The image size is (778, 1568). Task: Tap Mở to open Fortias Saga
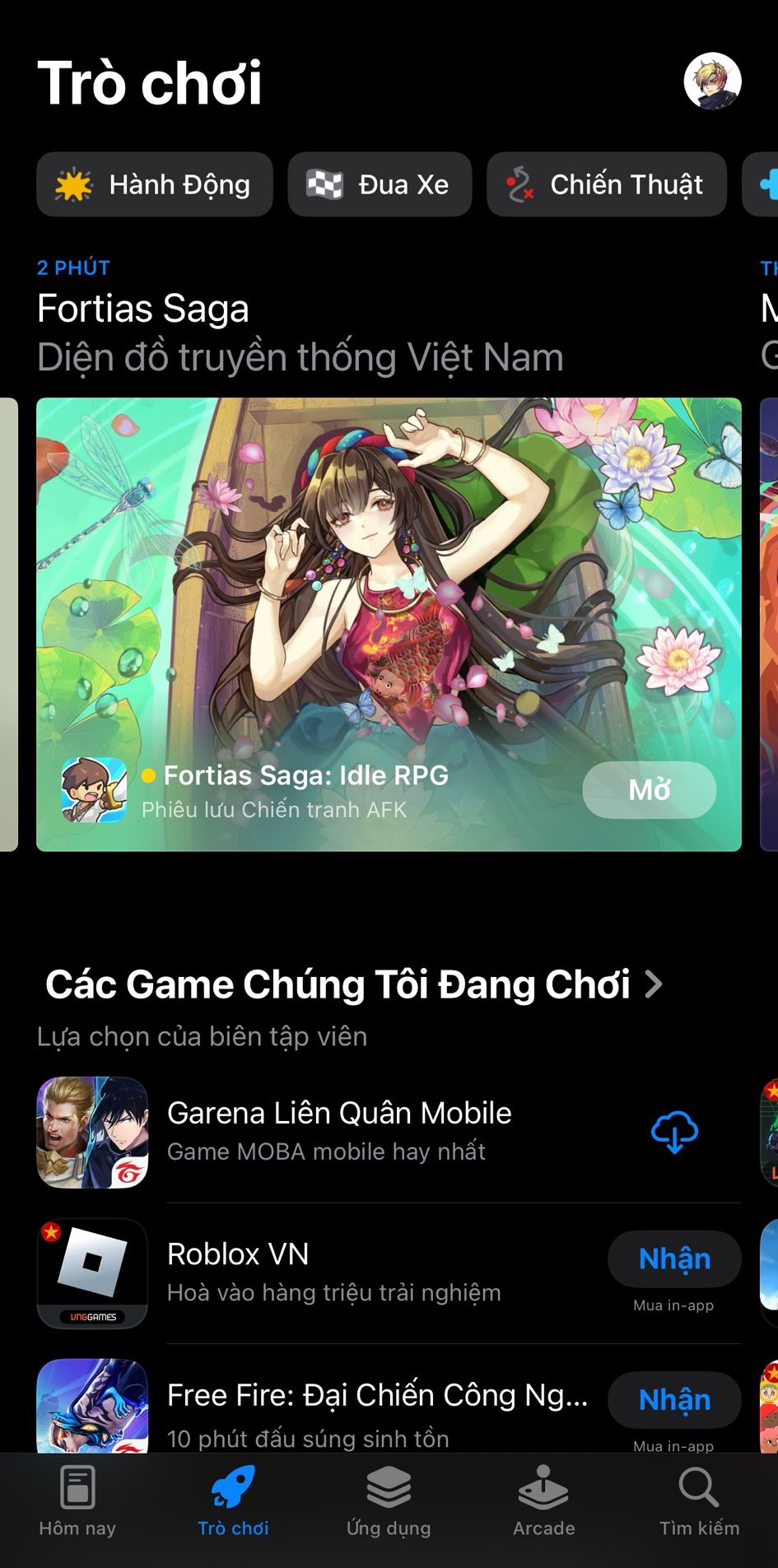coord(649,790)
